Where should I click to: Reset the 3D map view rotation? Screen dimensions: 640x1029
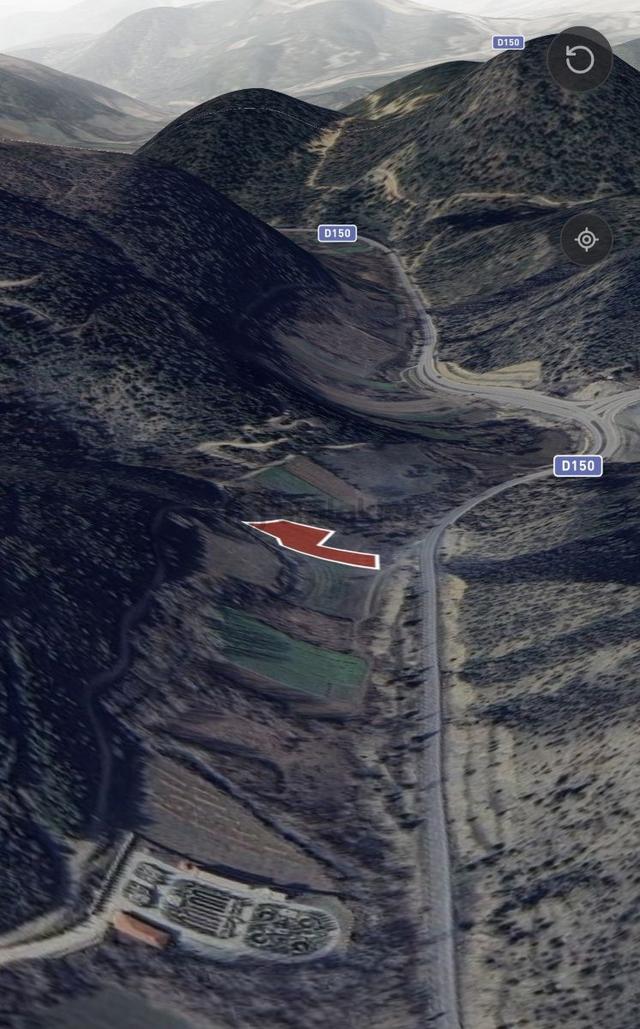[580, 60]
